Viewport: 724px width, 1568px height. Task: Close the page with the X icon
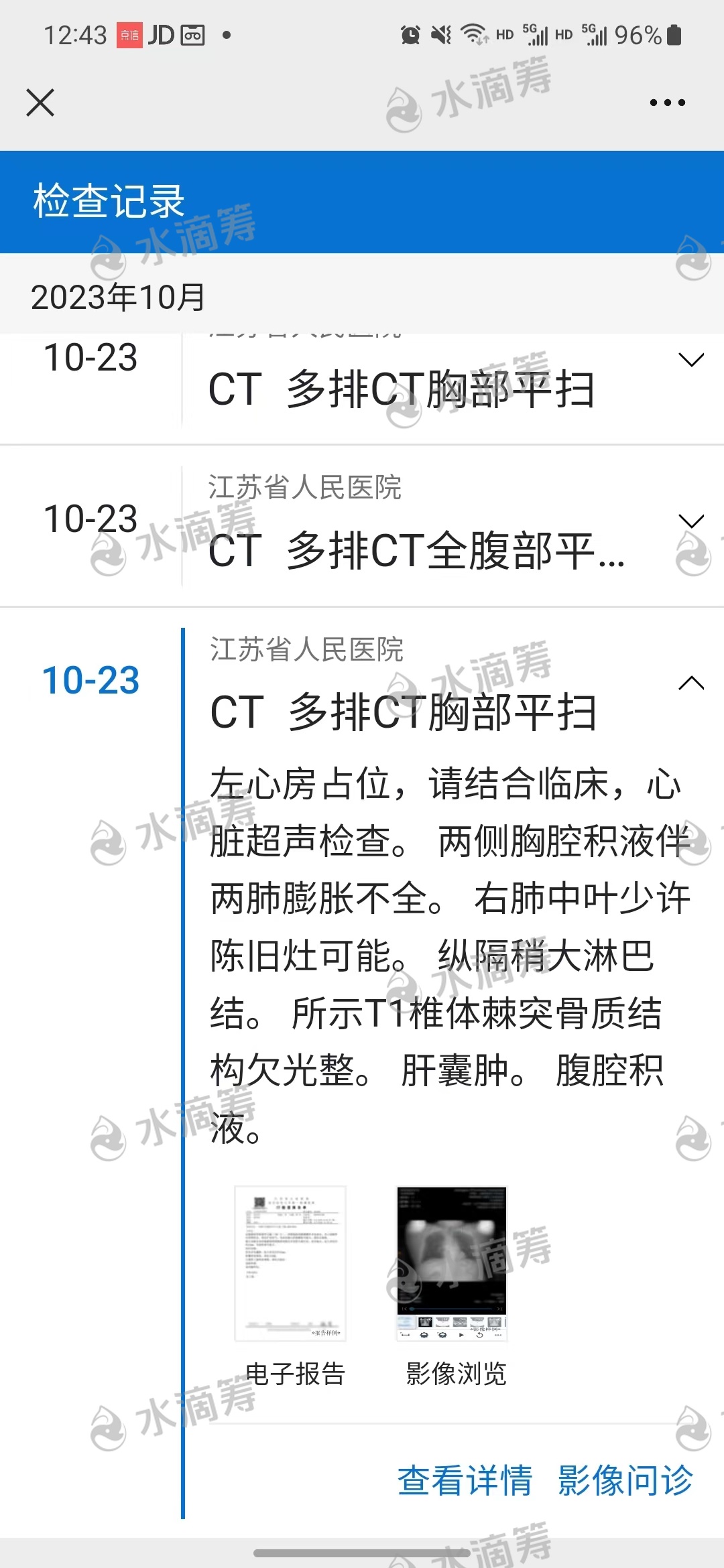pyautogui.click(x=40, y=103)
